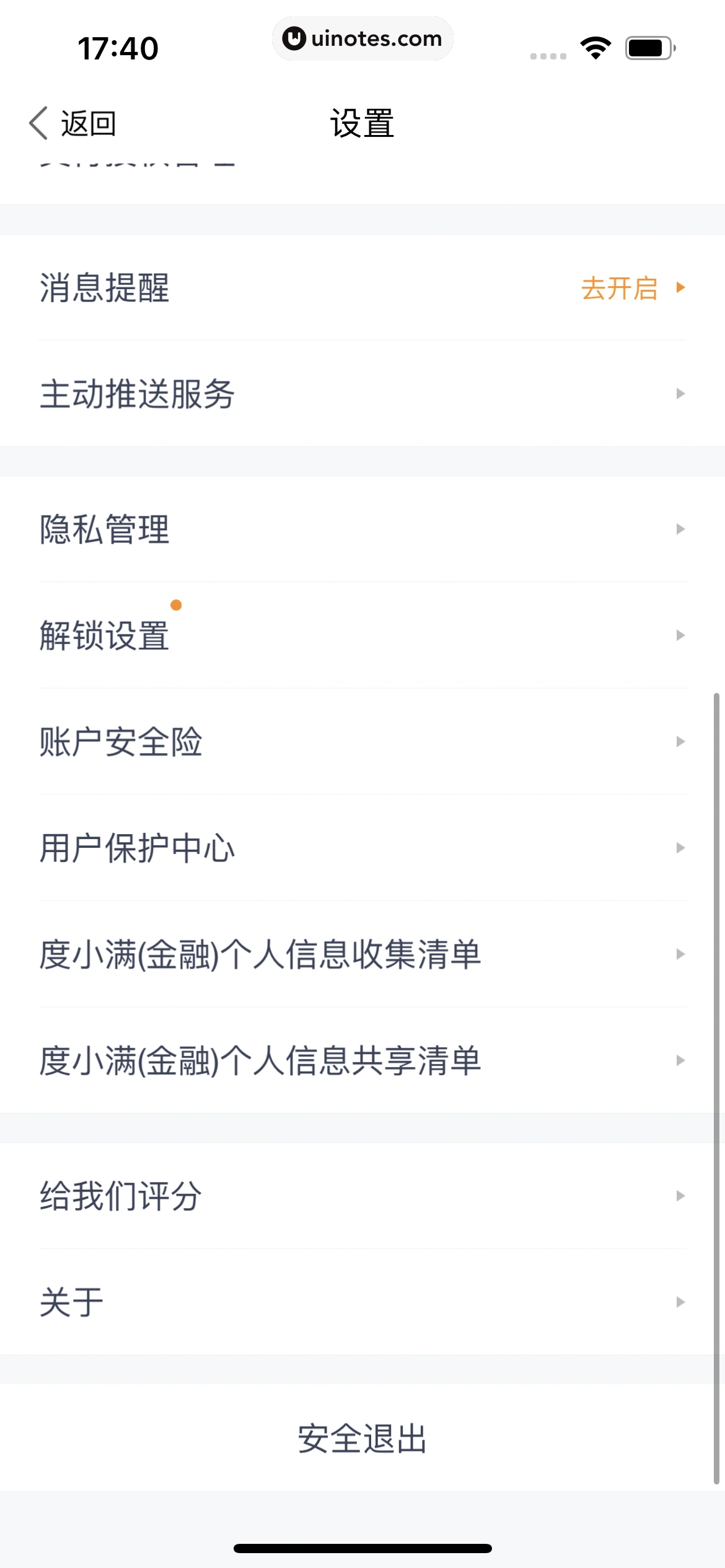Expand the 隐私管理 settings row

(x=362, y=529)
